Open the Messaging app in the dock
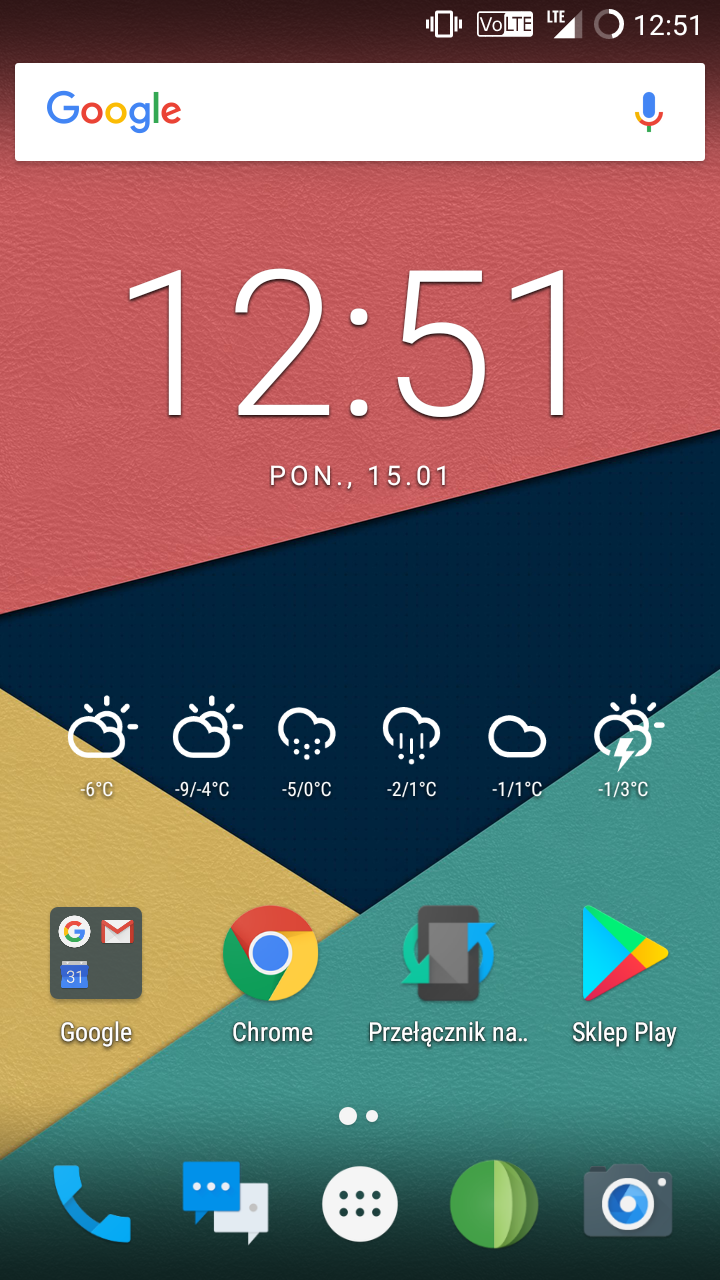720x1280 pixels. tap(225, 1202)
